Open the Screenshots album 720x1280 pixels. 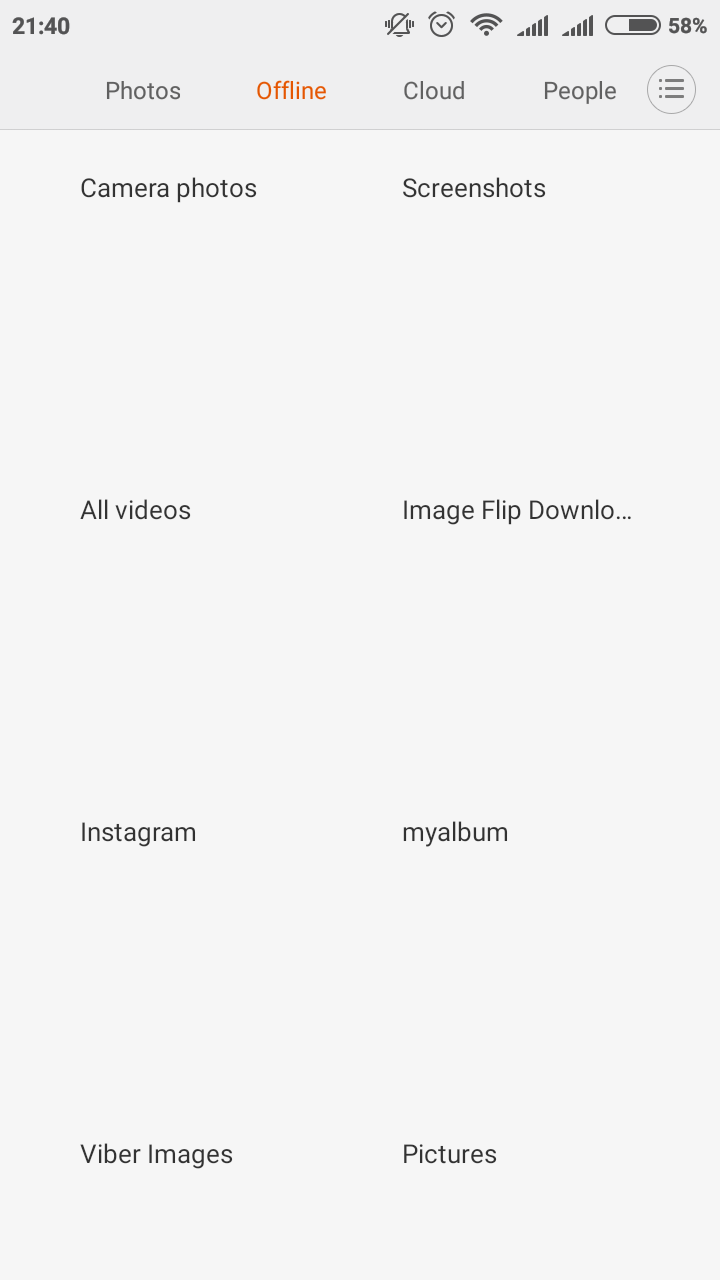pyautogui.click(x=474, y=188)
